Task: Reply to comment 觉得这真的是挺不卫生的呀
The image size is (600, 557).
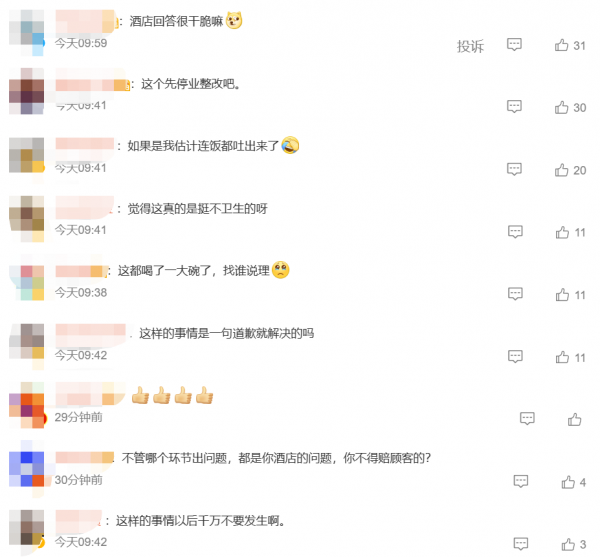Action: pos(514,232)
